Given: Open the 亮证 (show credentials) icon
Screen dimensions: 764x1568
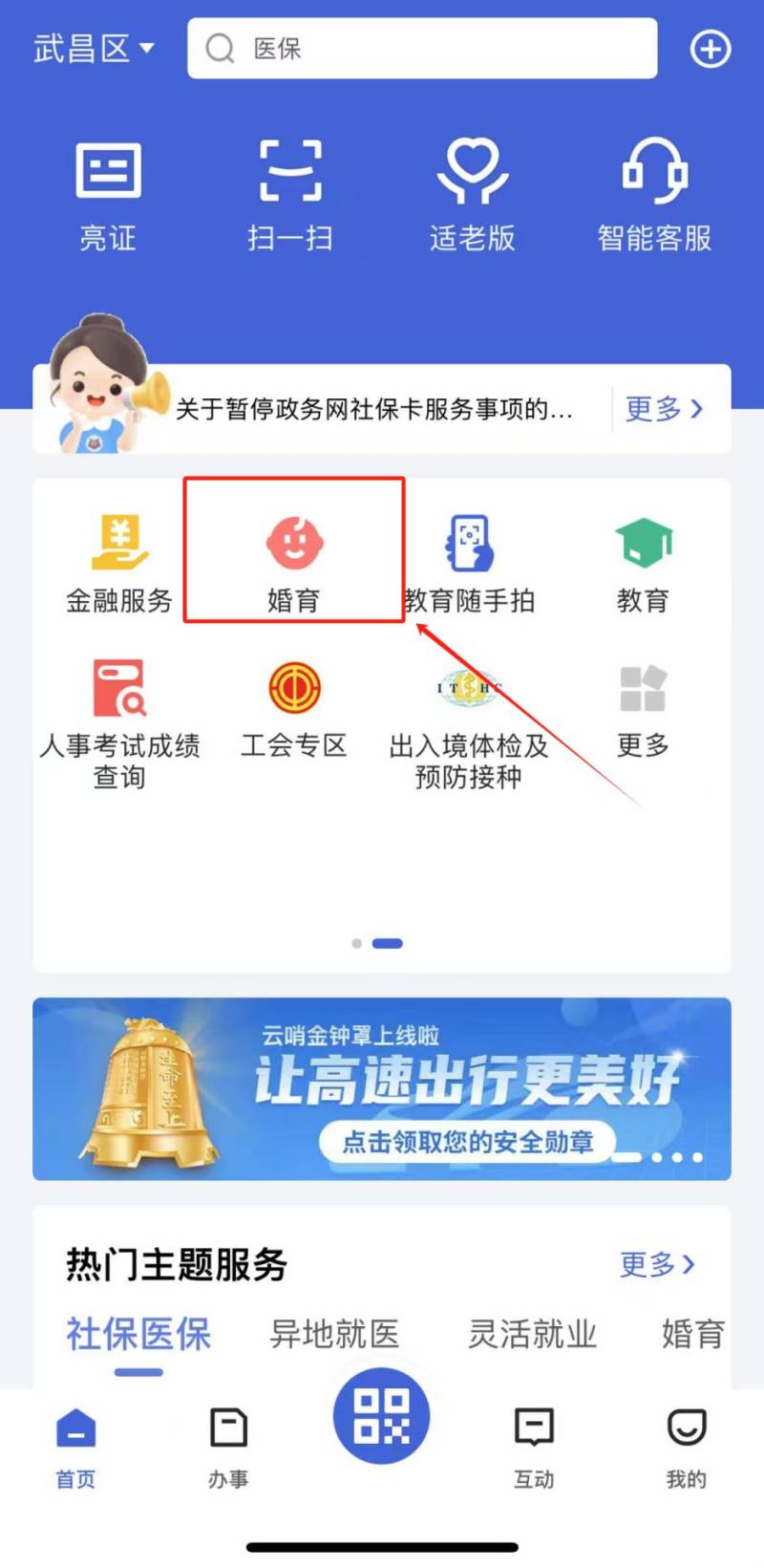Looking at the screenshot, I should tap(108, 191).
